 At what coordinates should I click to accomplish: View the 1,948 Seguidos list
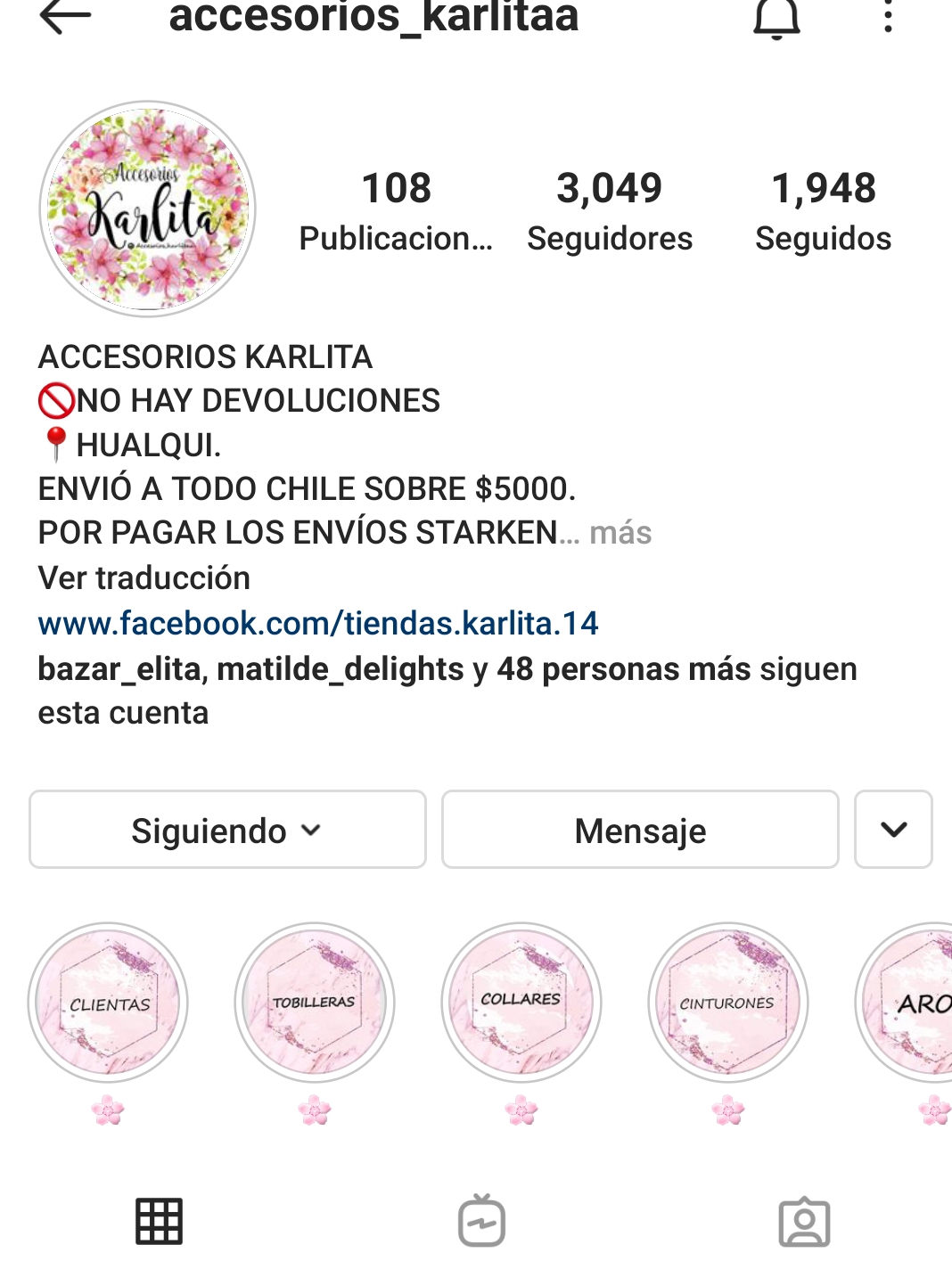pyautogui.click(x=823, y=211)
